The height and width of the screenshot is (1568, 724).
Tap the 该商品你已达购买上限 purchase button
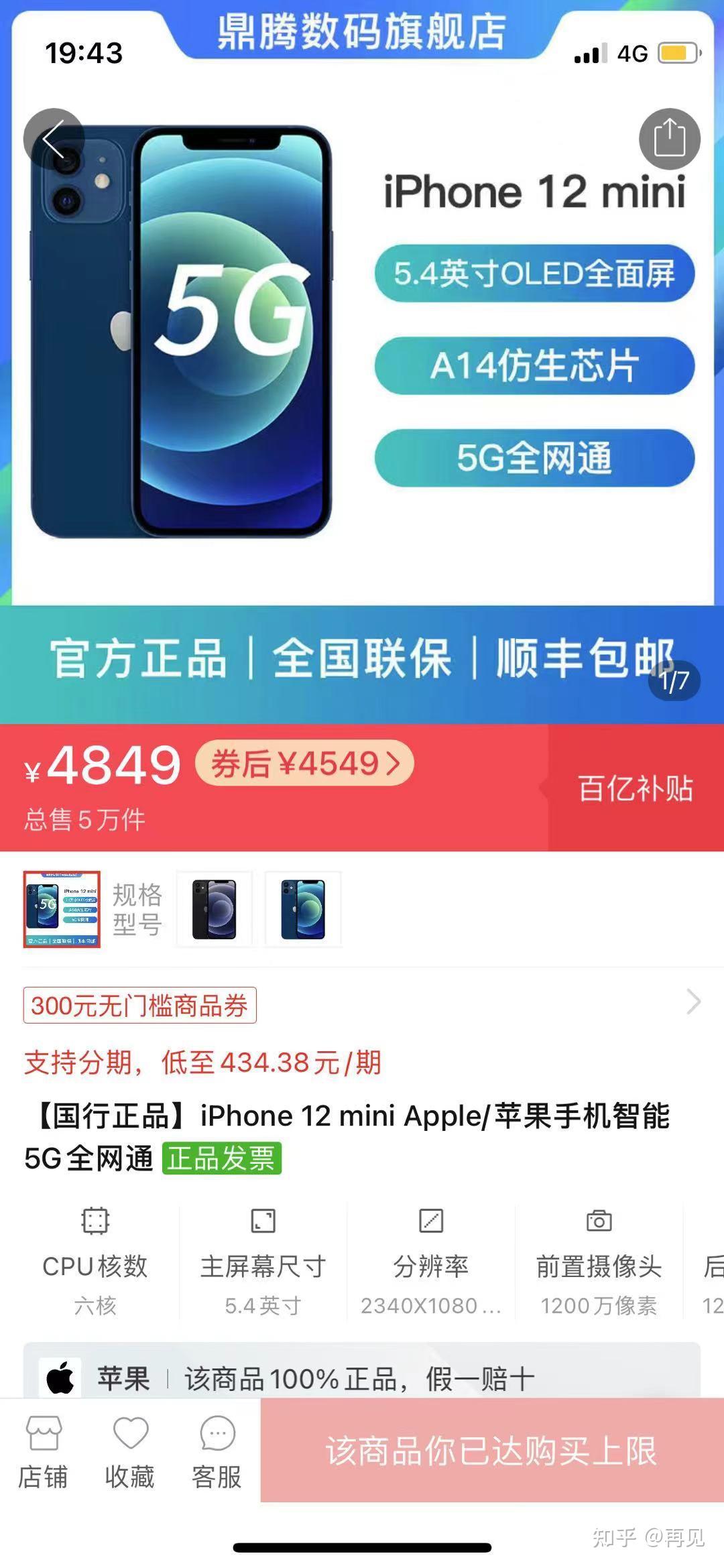(x=491, y=1451)
